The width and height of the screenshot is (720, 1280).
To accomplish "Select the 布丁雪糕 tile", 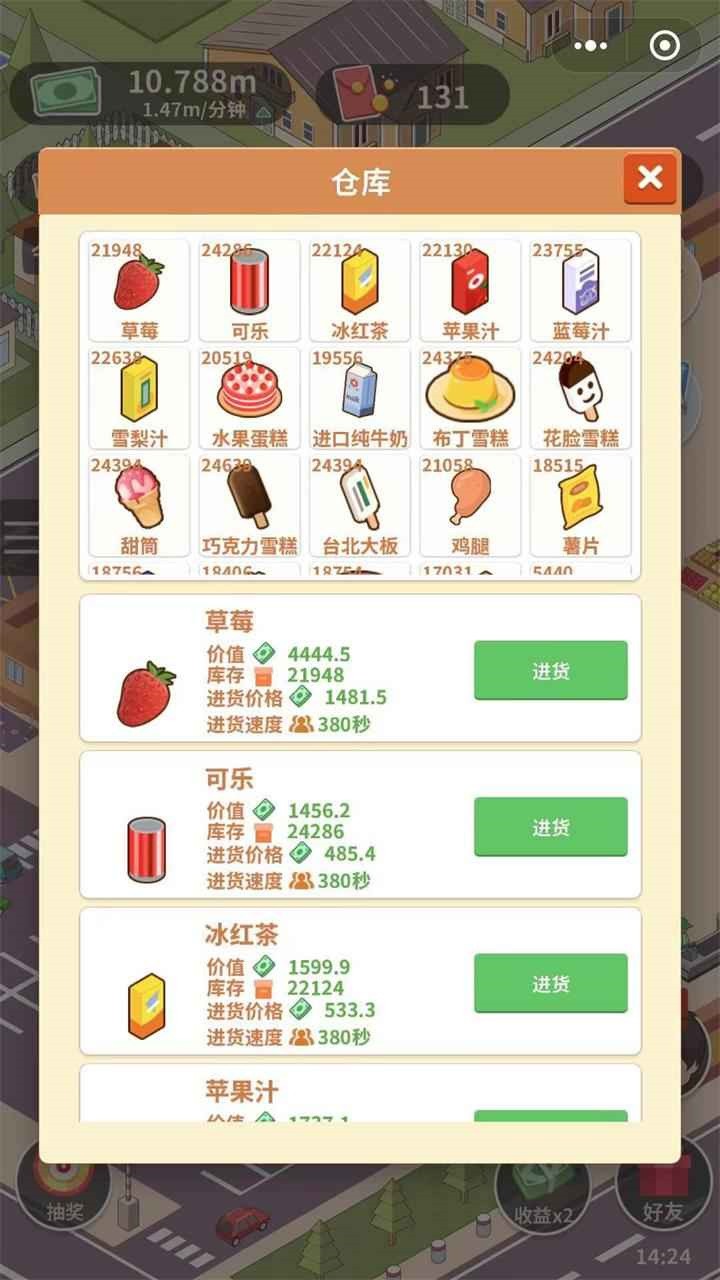I will (470, 398).
